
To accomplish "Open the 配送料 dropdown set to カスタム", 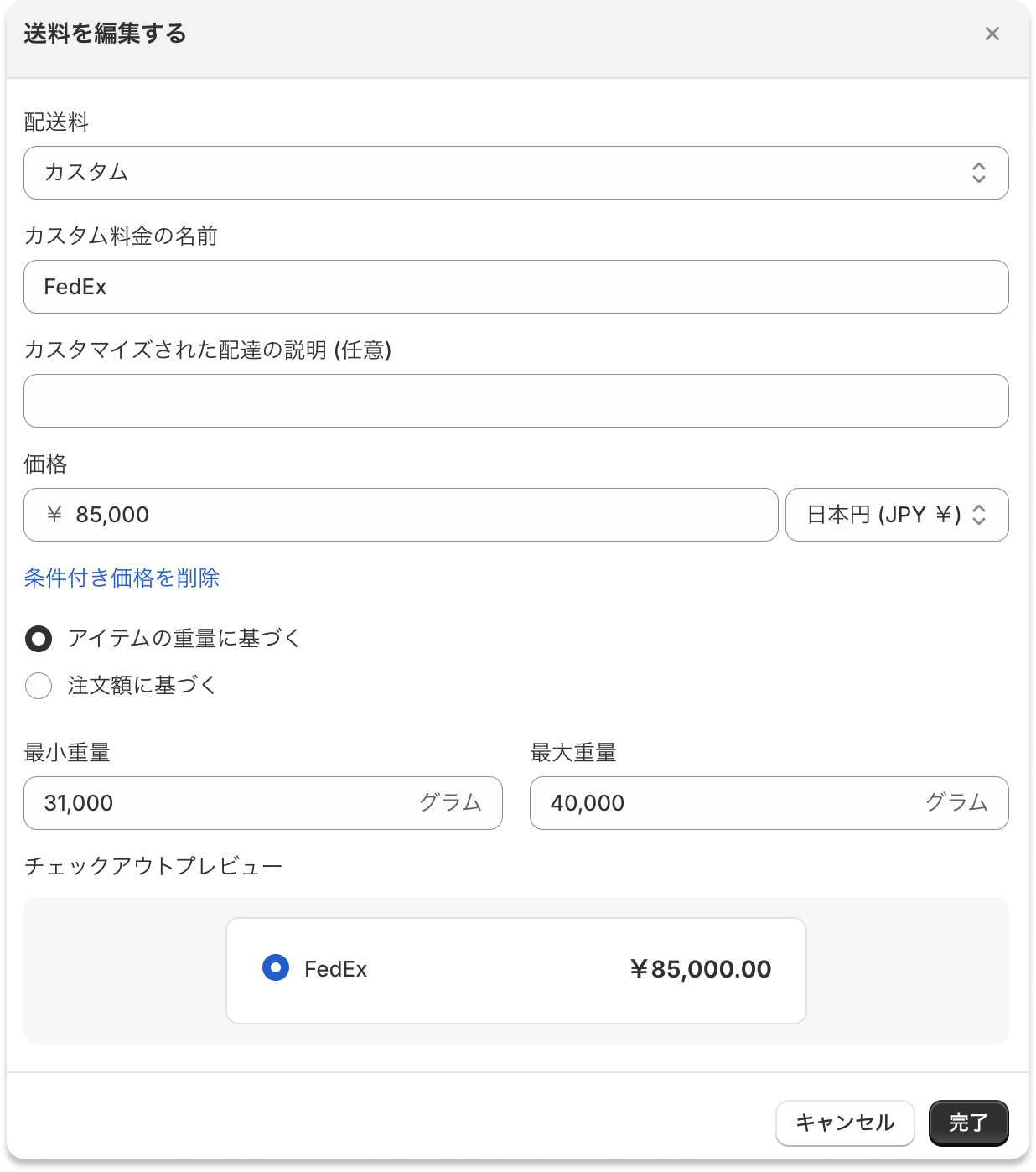I will tap(515, 173).
